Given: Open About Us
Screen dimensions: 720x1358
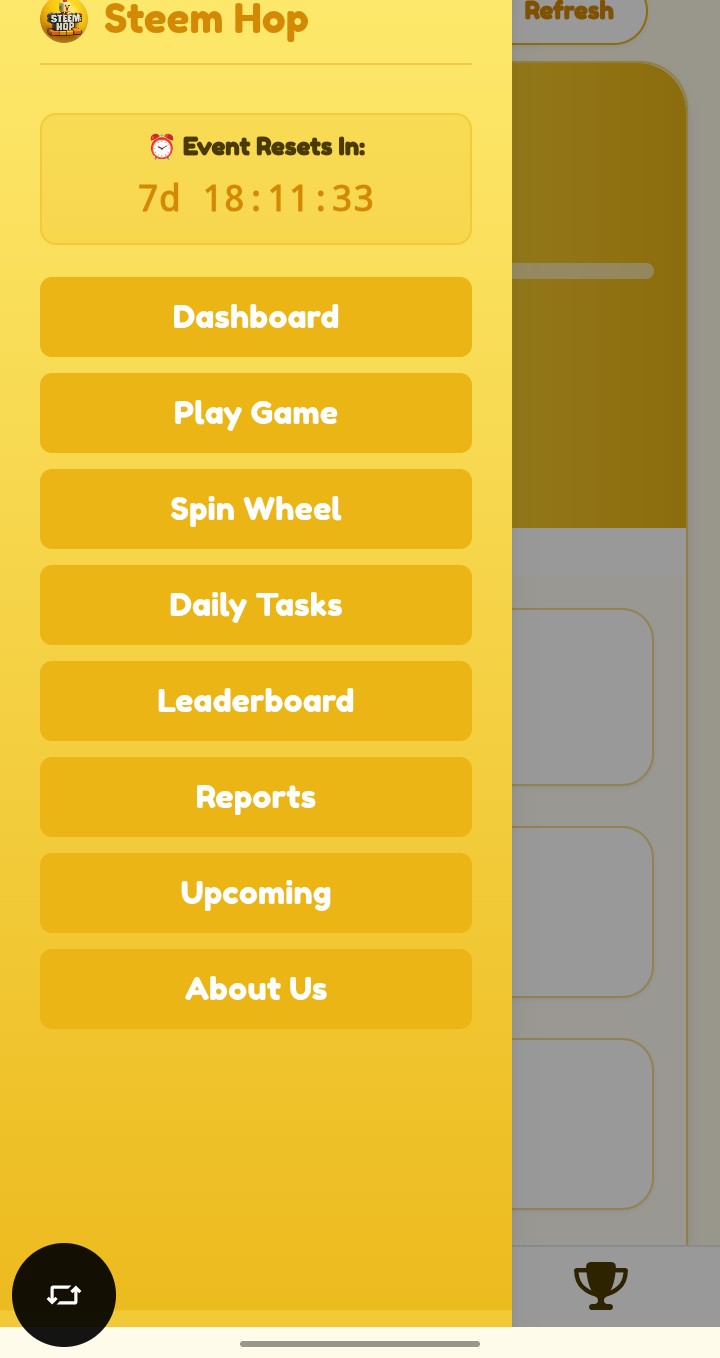Looking at the screenshot, I should point(256,989).
